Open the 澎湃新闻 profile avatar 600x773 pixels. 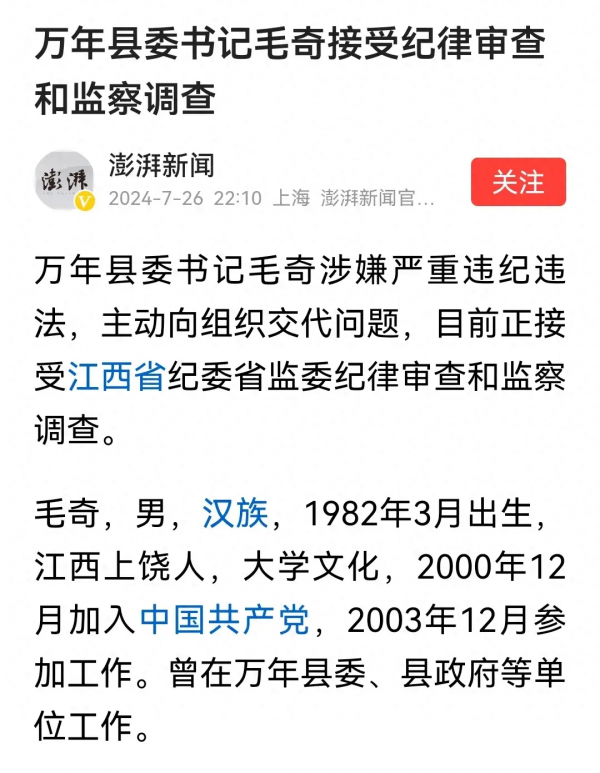(65, 182)
